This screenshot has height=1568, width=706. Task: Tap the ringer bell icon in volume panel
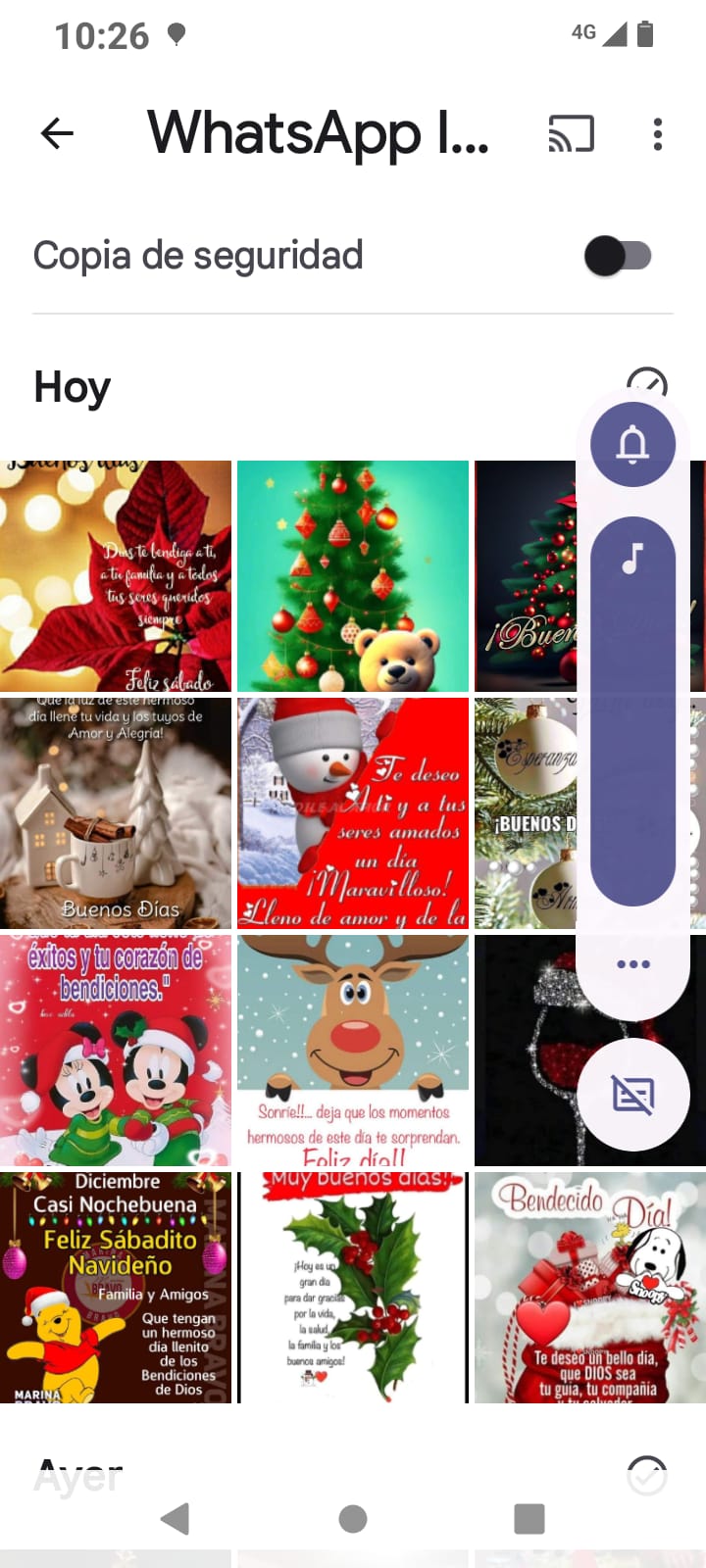pyautogui.click(x=632, y=445)
